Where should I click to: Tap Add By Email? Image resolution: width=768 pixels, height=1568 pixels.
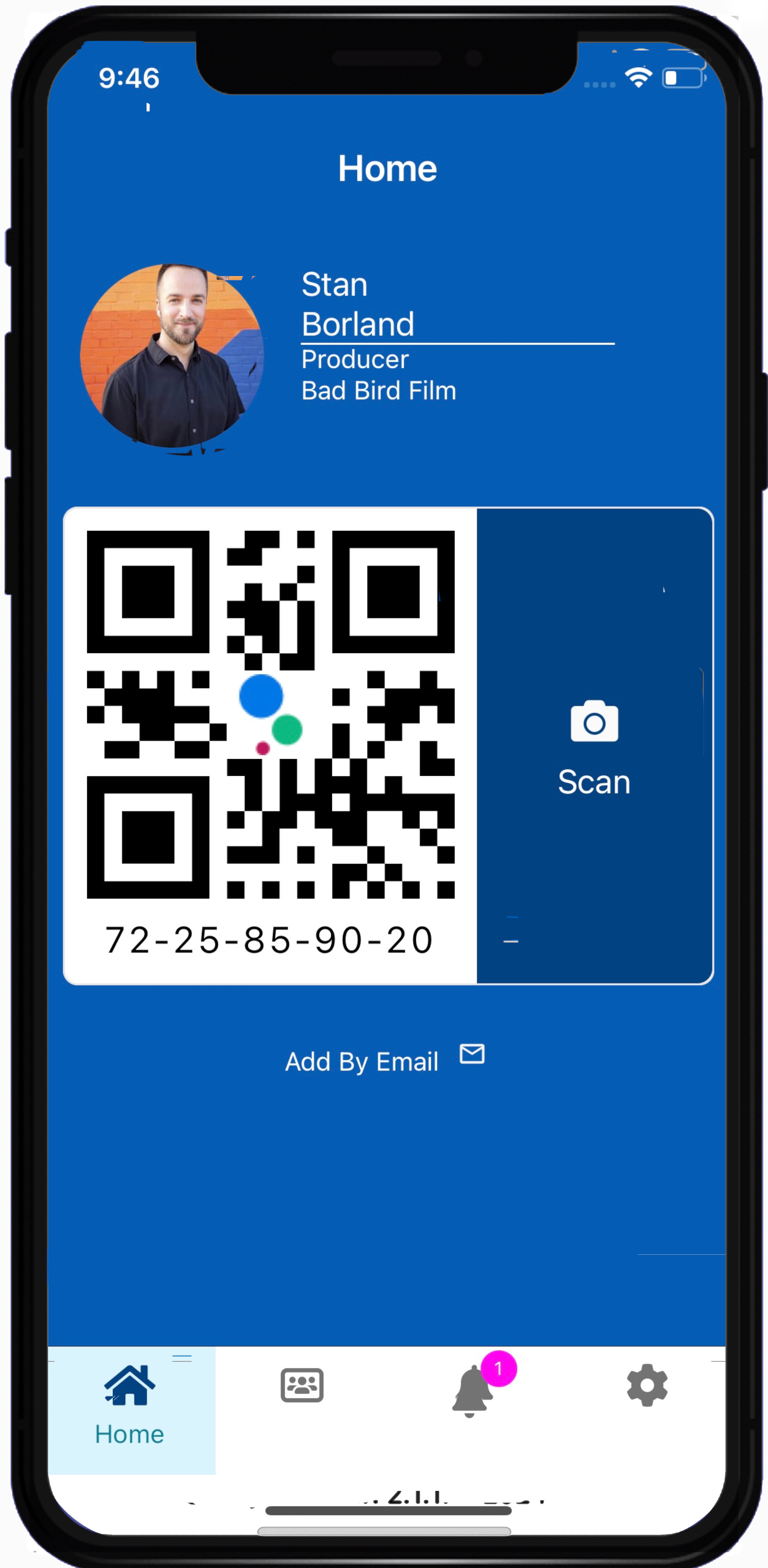pos(384,1061)
